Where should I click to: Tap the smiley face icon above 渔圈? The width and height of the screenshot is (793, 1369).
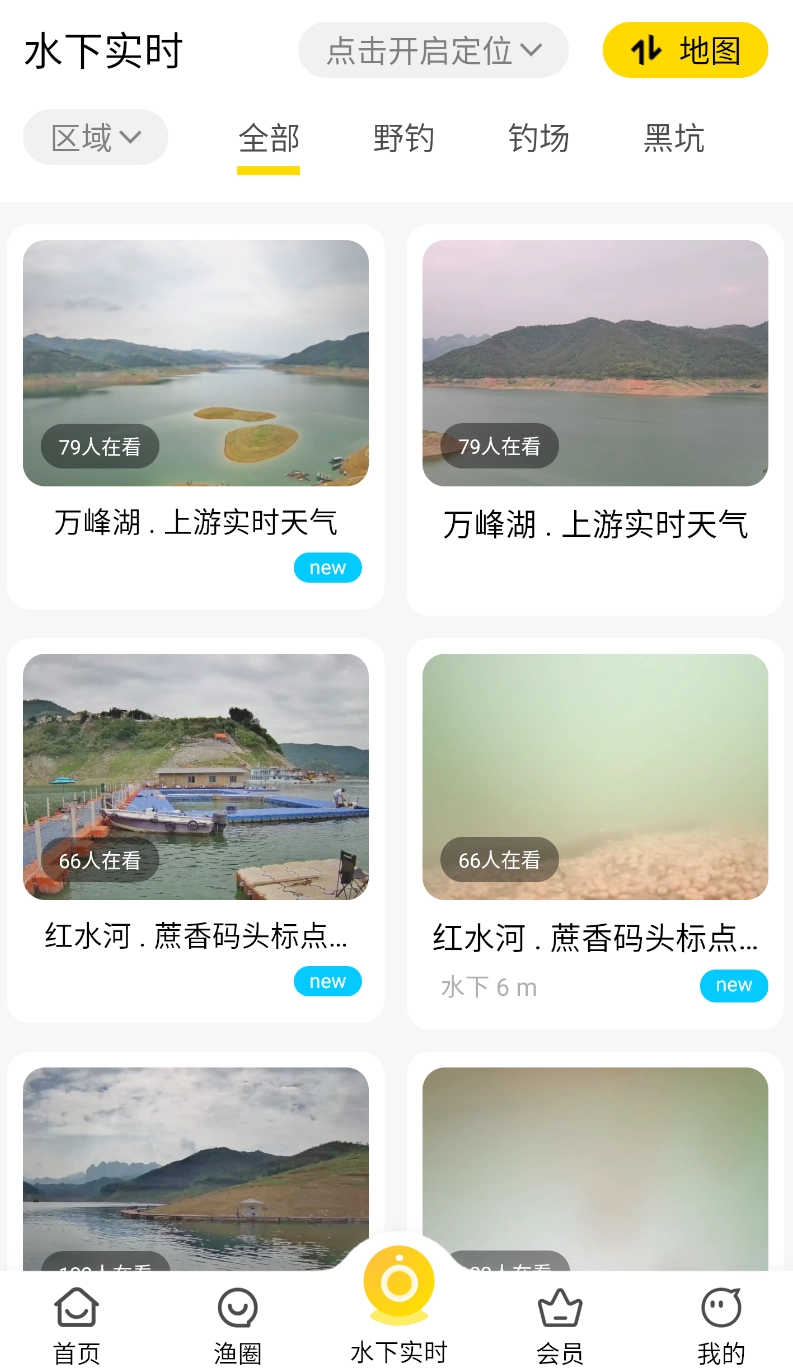(x=237, y=1306)
